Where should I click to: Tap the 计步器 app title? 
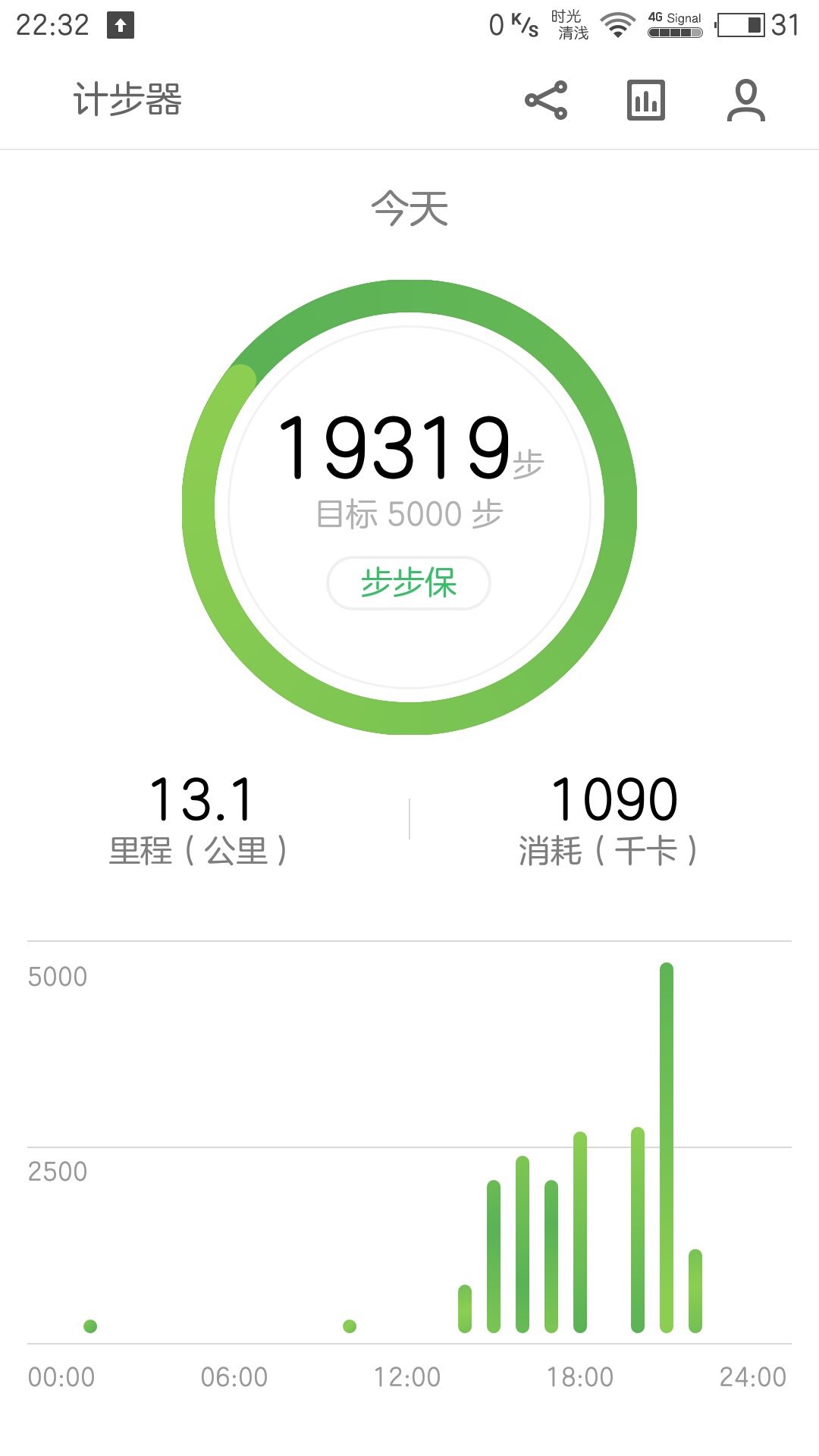coord(129,99)
